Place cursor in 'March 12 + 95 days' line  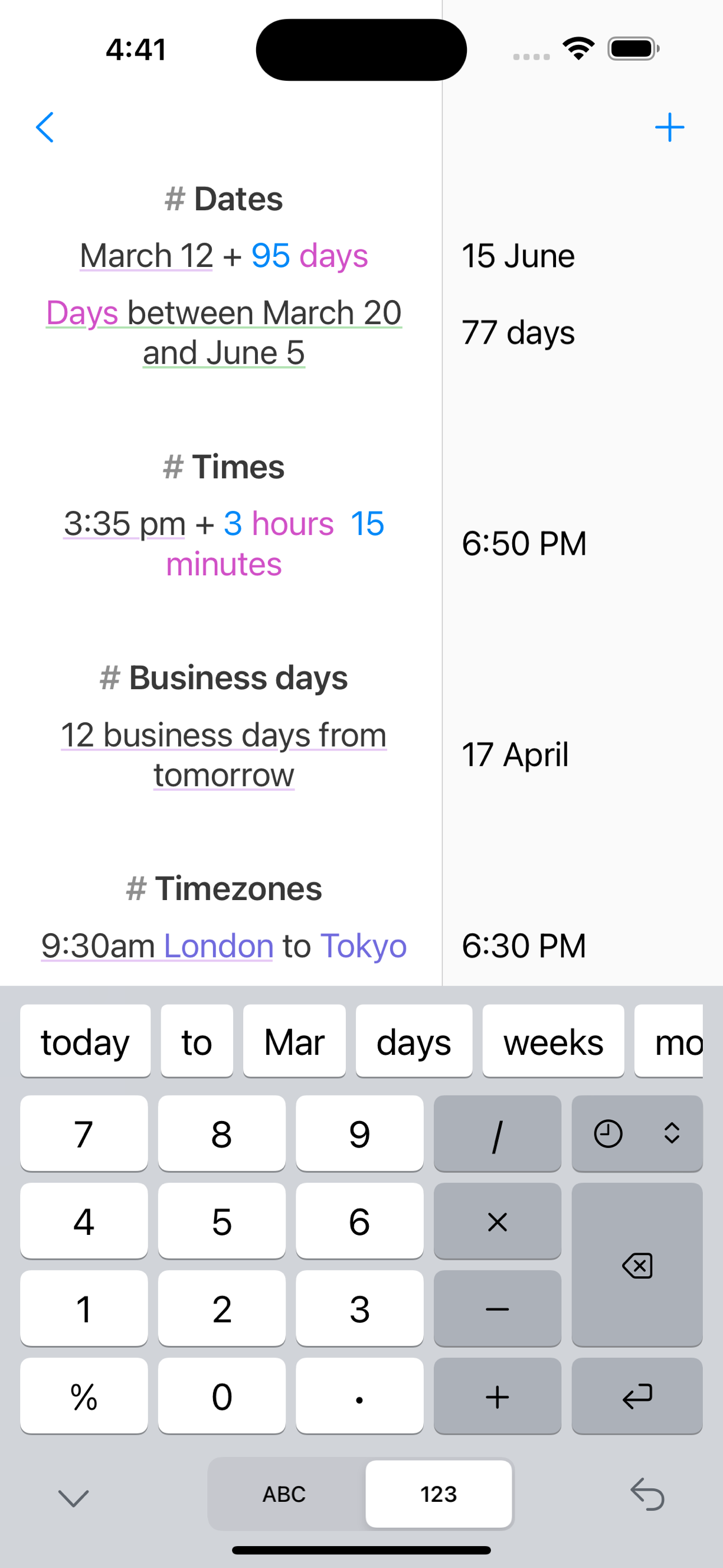224,255
